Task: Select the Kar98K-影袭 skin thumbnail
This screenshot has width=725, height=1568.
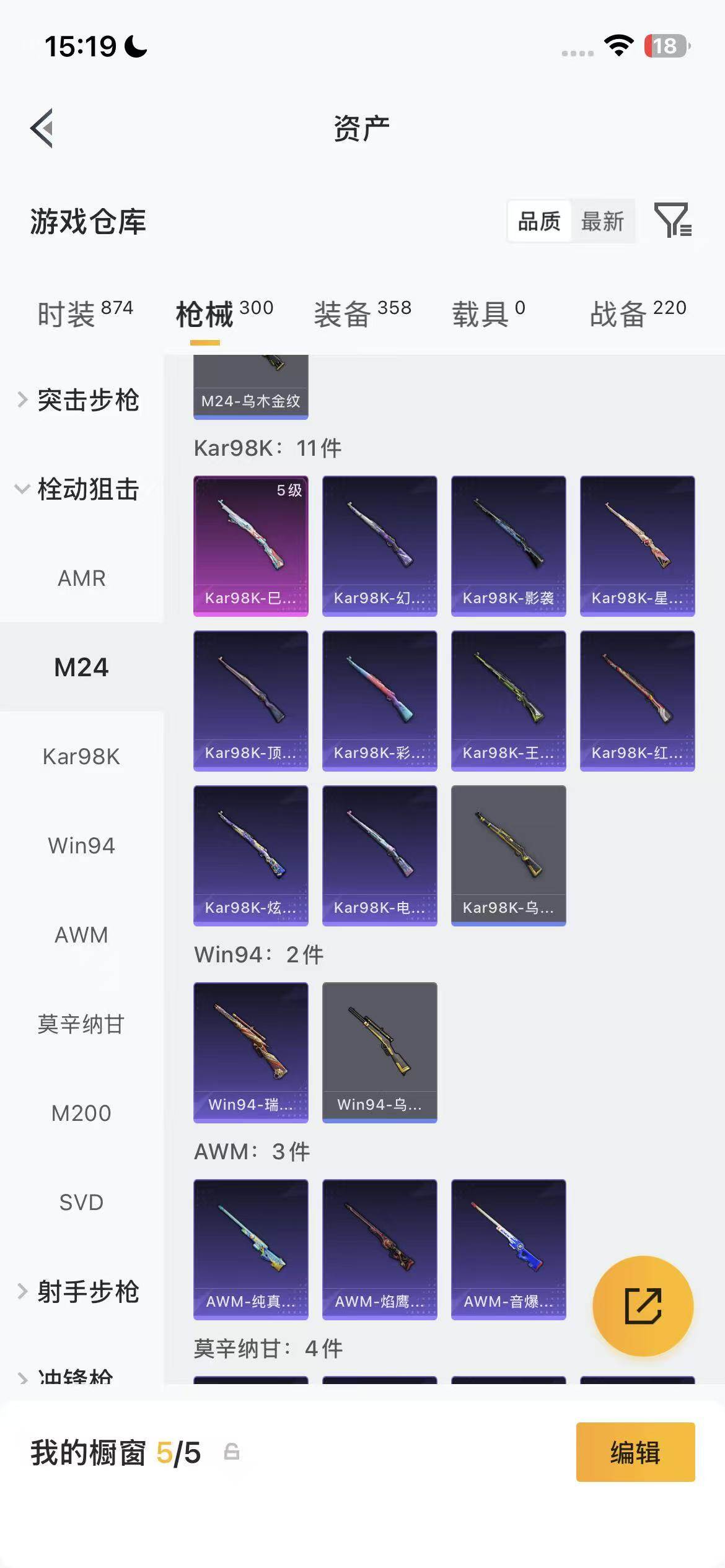Action: pyautogui.click(x=509, y=544)
